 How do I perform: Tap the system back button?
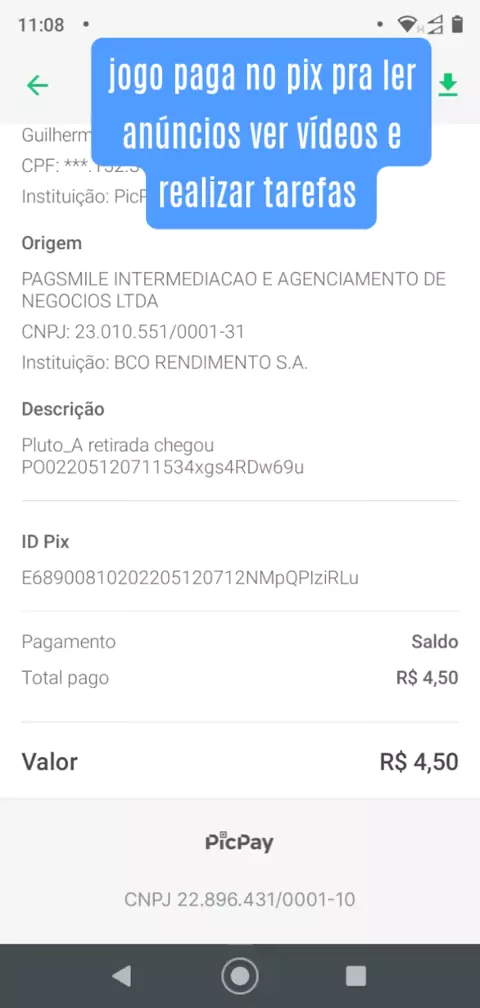point(121,975)
